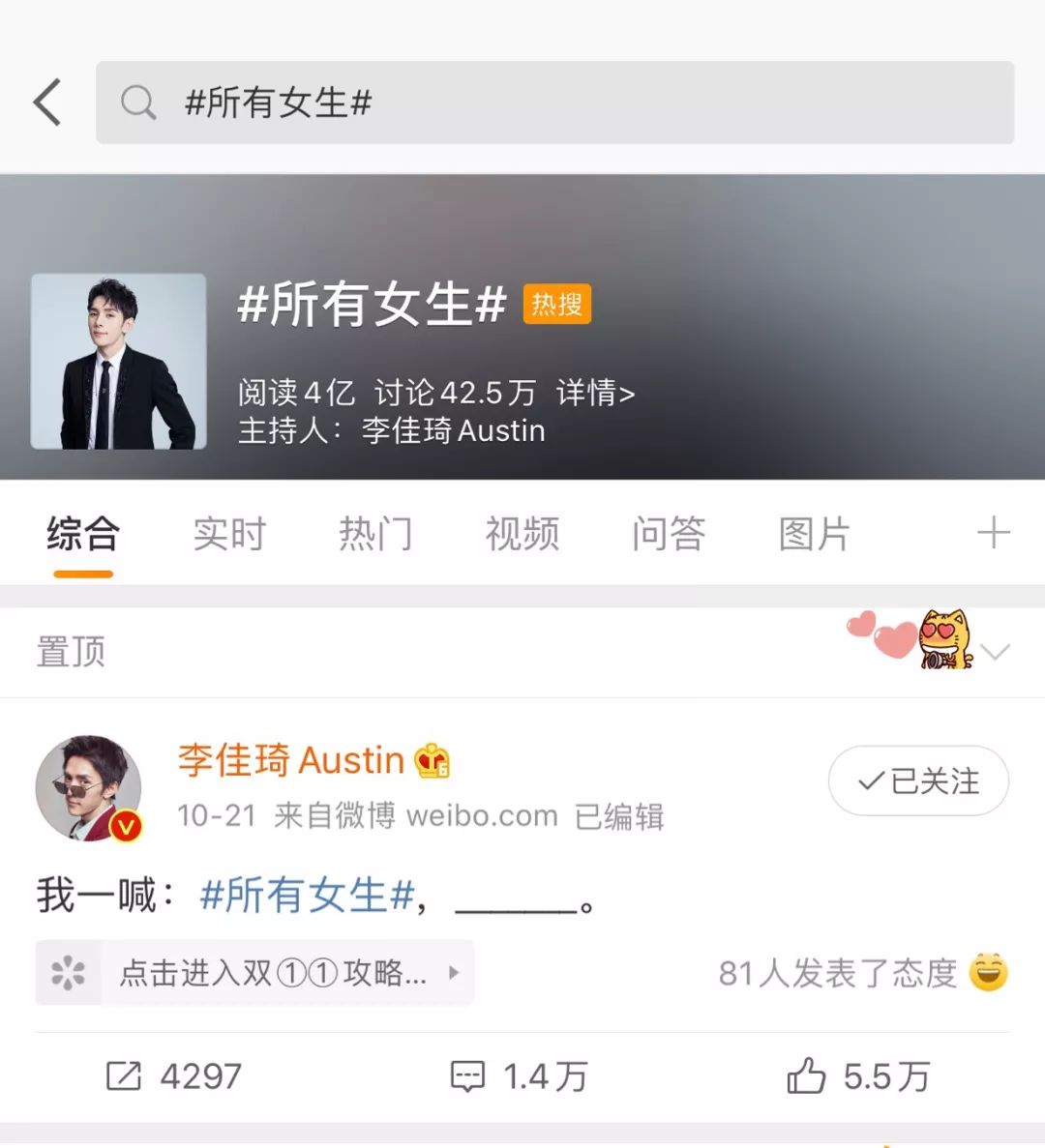The height and width of the screenshot is (1148, 1045).
Task: Tap the 热搜 badge next to the hashtag
Action: [x=556, y=304]
